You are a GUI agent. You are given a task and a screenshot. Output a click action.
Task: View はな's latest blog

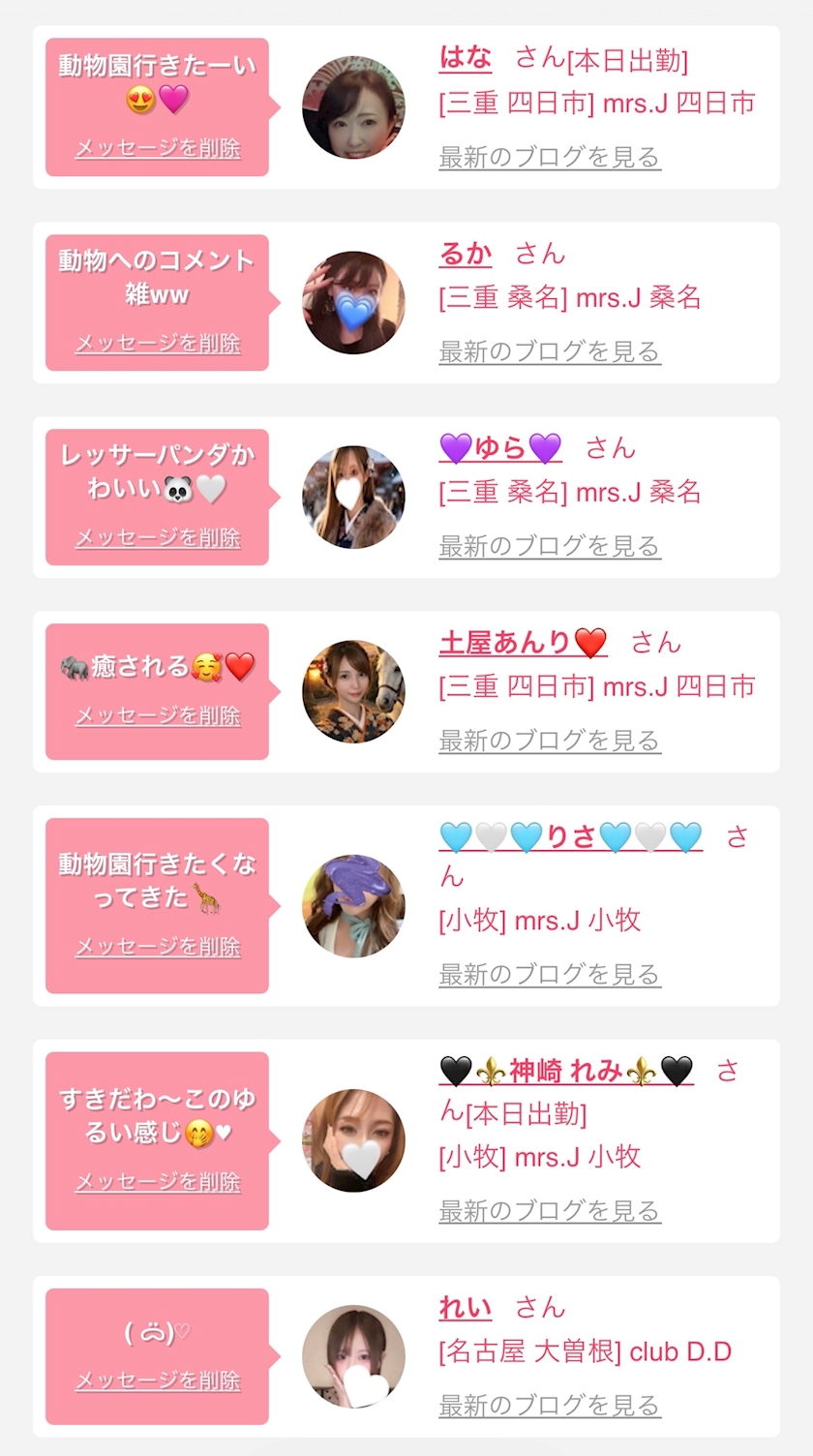point(549,157)
